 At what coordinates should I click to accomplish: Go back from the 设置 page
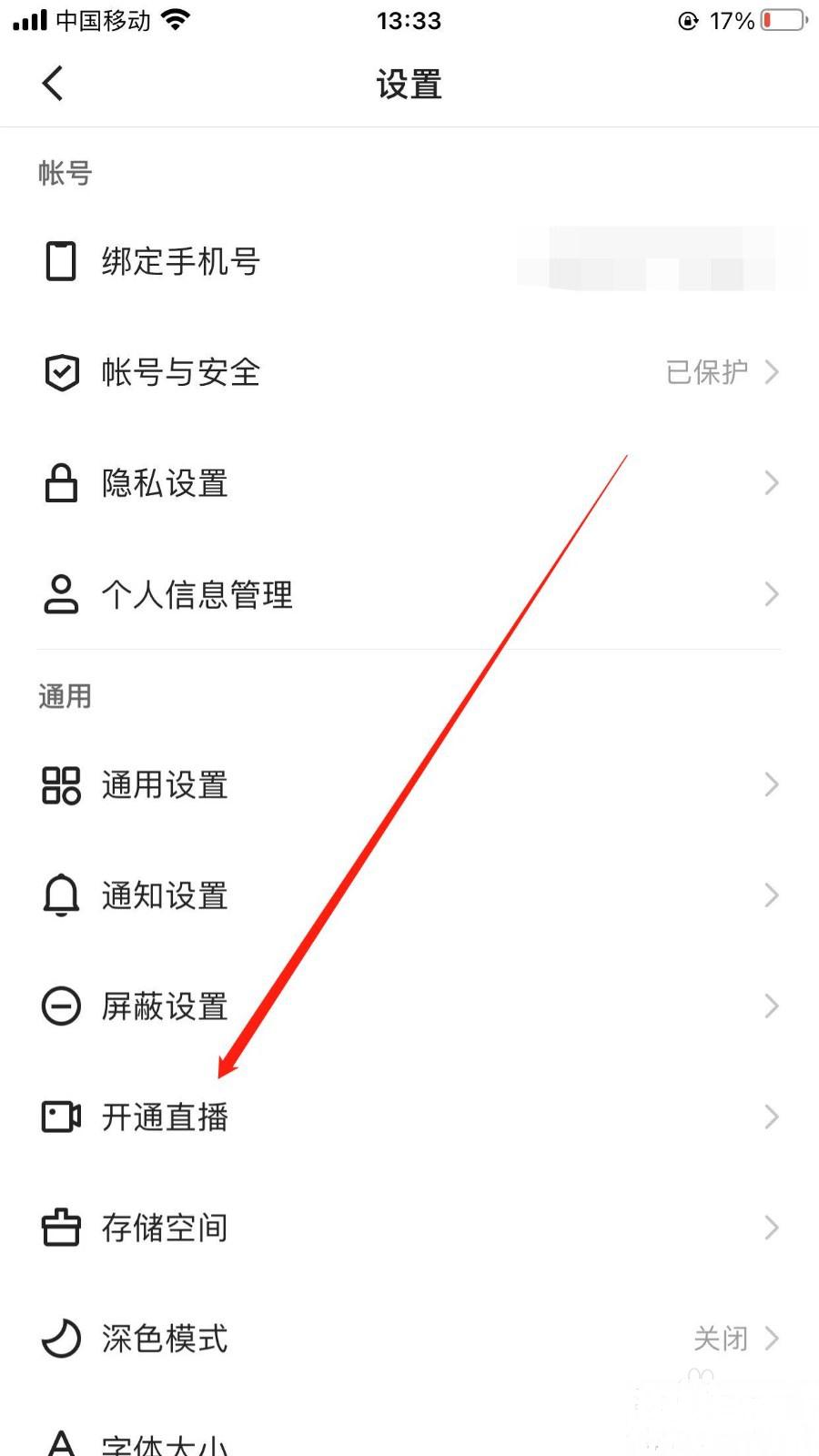[x=53, y=84]
